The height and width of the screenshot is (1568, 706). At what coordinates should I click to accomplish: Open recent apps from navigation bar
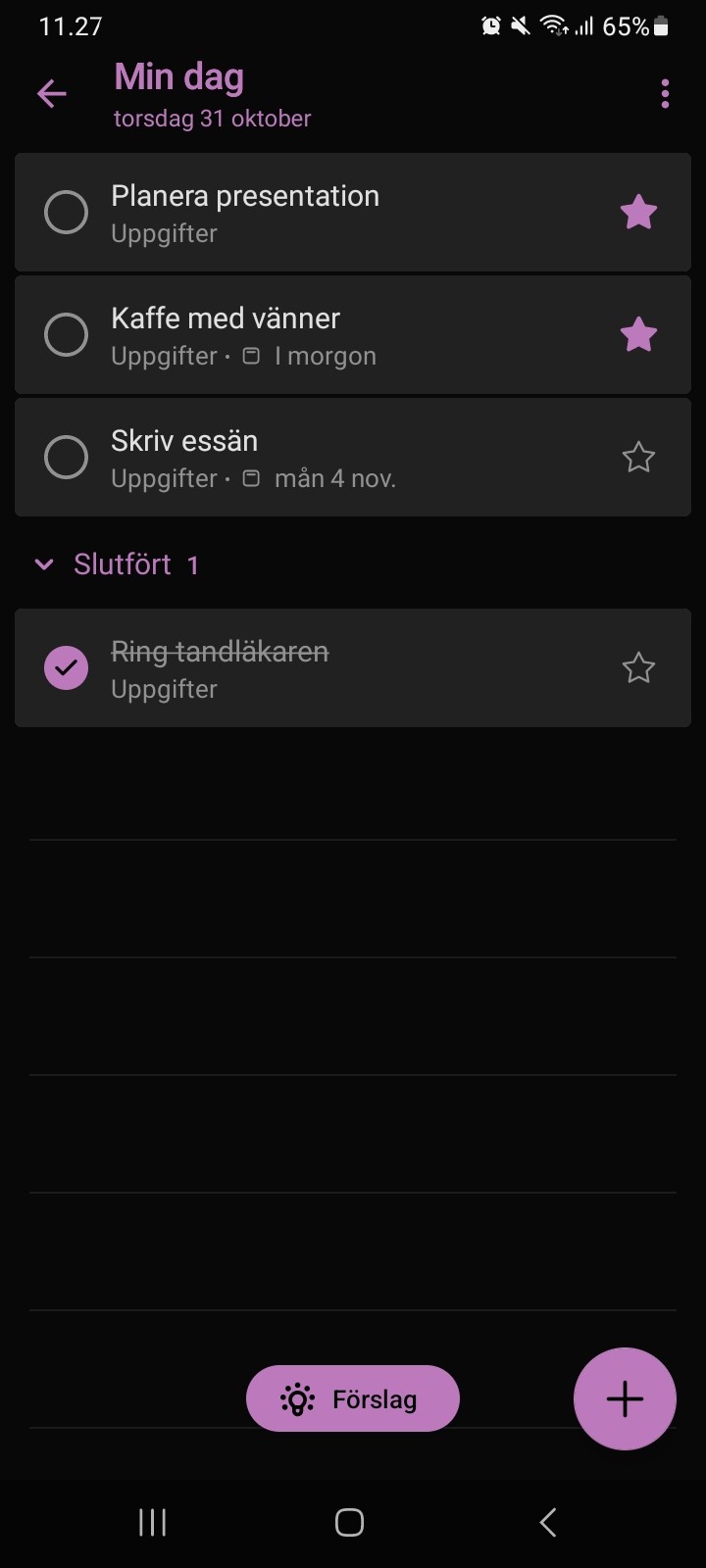pos(152,1522)
